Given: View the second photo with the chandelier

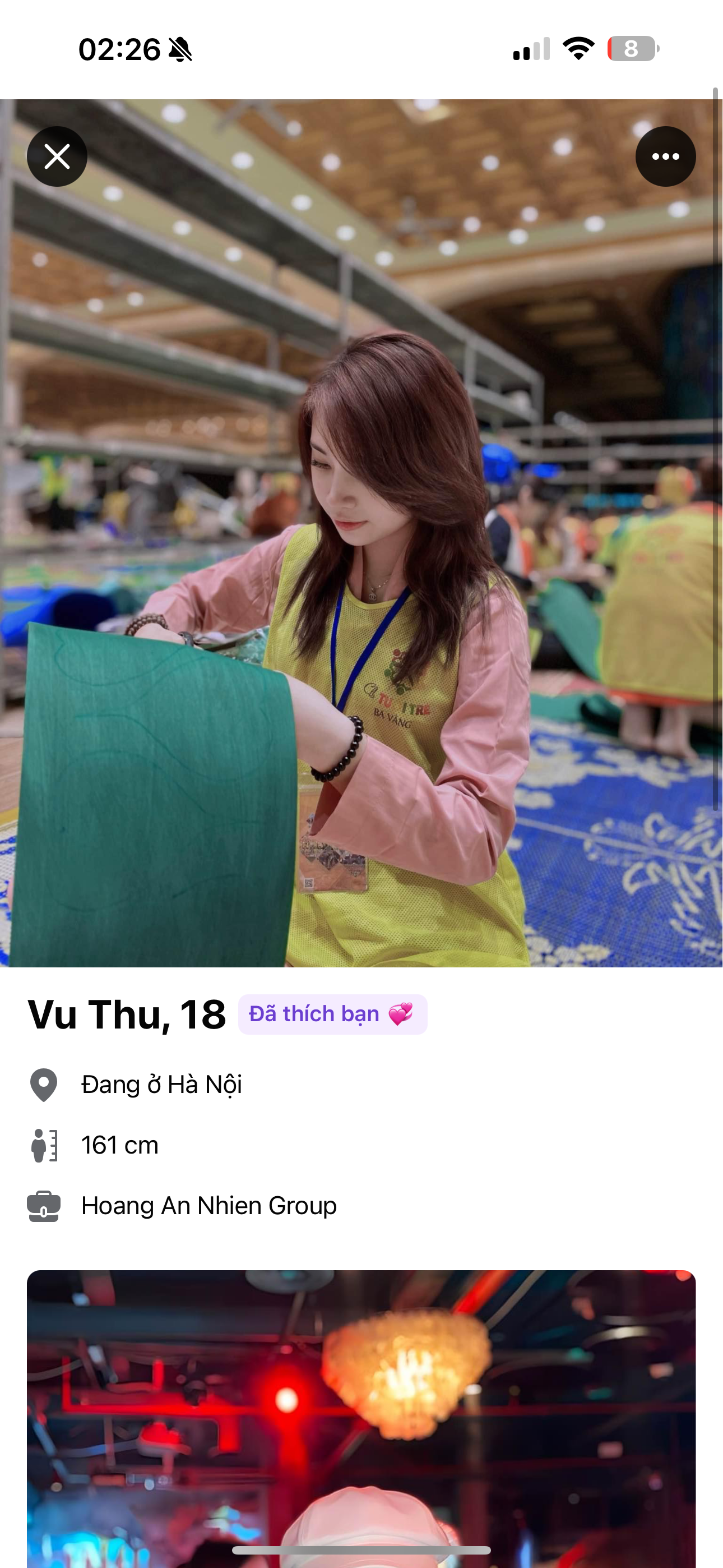Looking at the screenshot, I should point(361,1412).
